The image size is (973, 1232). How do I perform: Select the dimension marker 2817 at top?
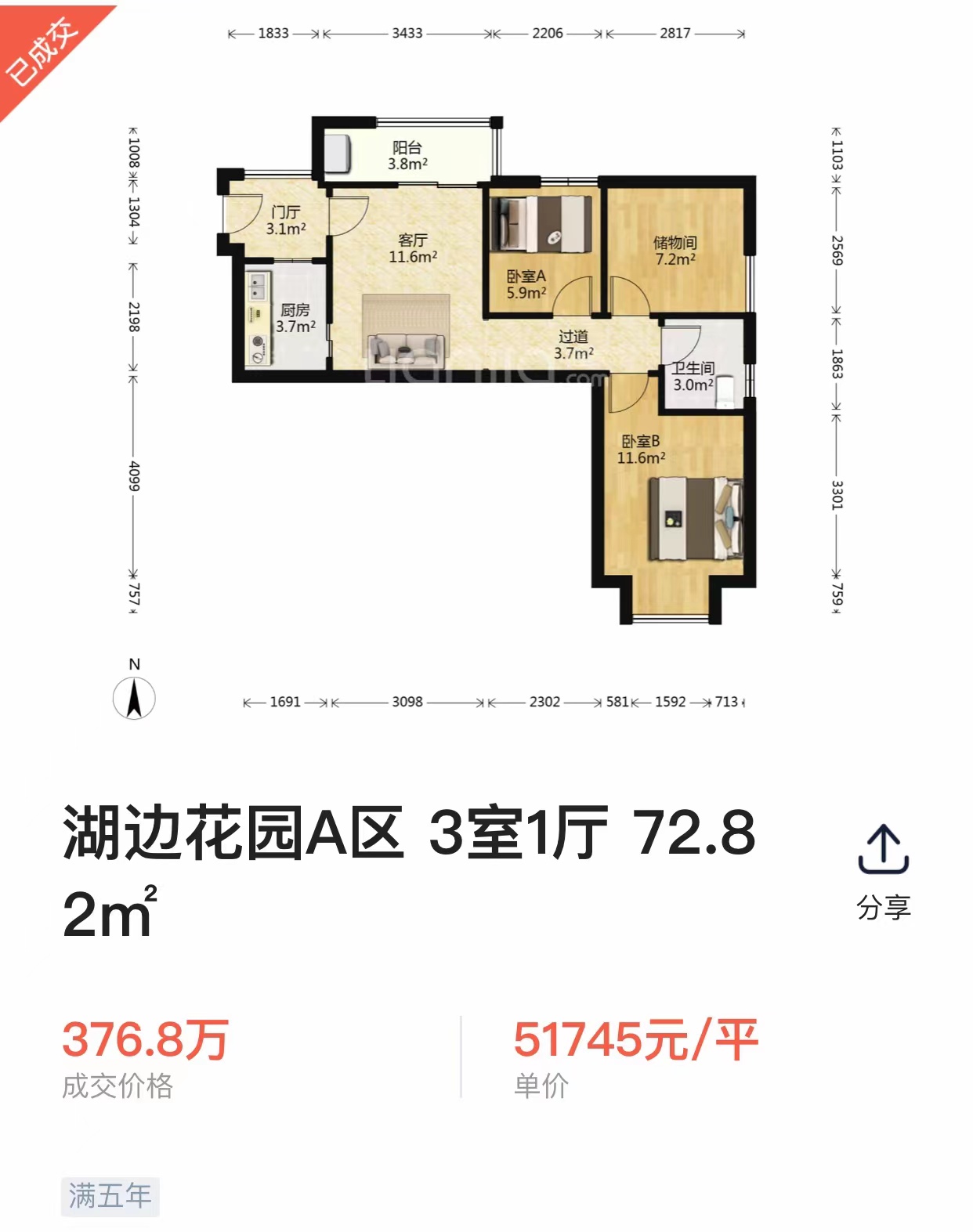tap(675, 34)
